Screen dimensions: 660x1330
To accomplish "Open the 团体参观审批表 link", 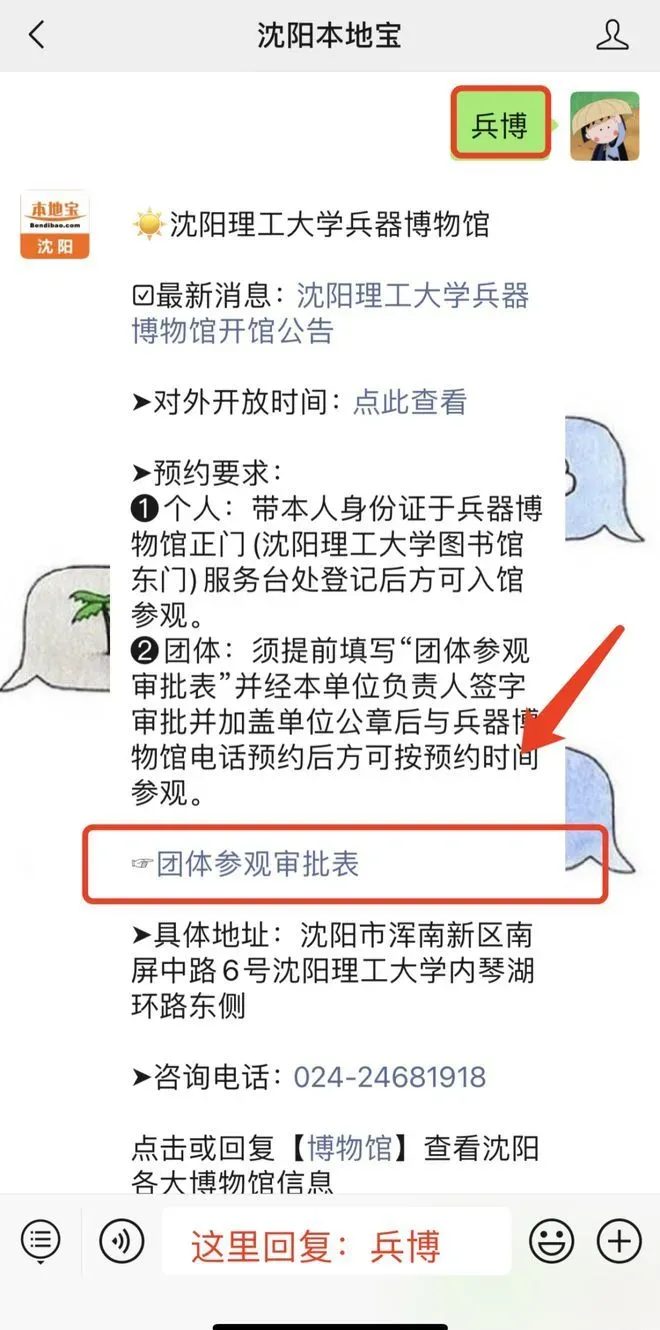I will [257, 864].
